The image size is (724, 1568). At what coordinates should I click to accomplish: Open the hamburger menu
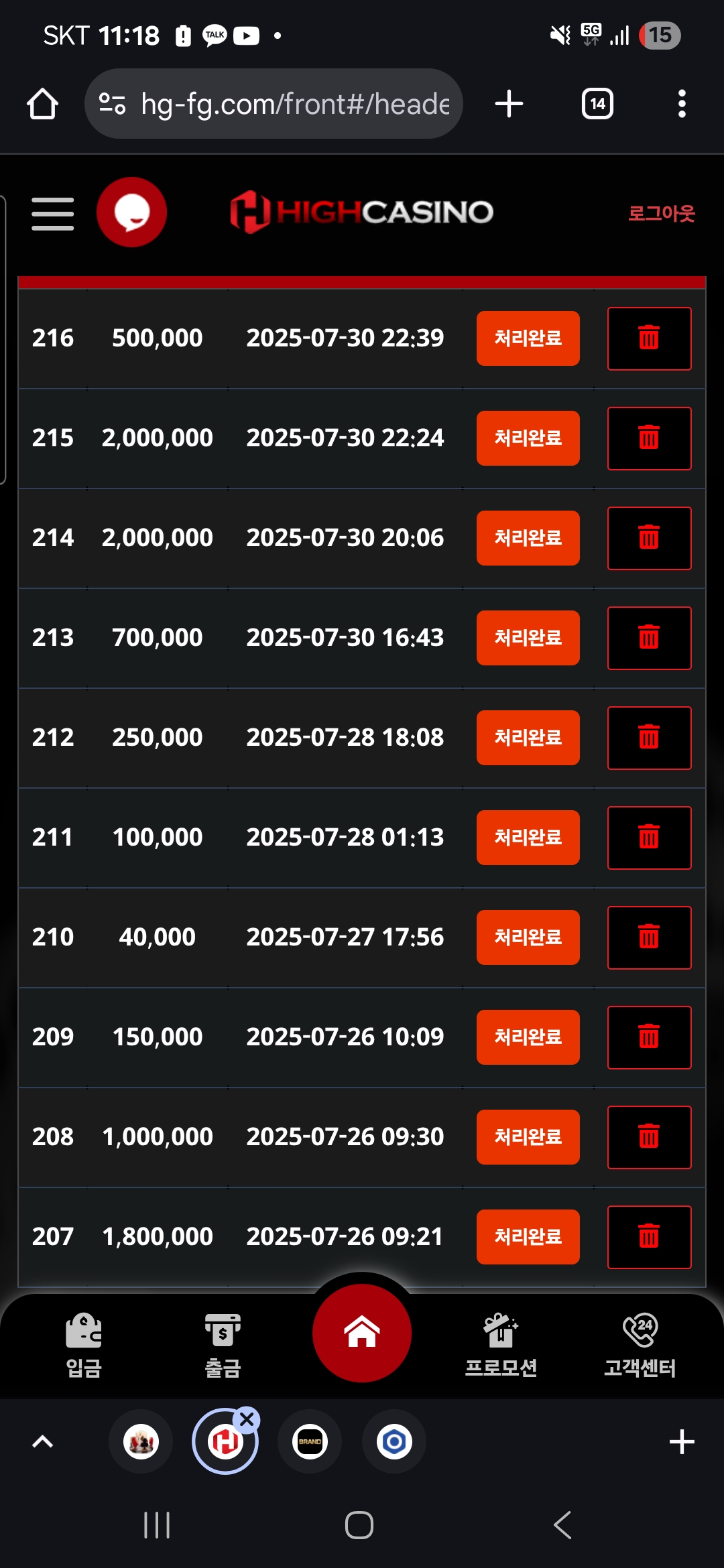[53, 213]
